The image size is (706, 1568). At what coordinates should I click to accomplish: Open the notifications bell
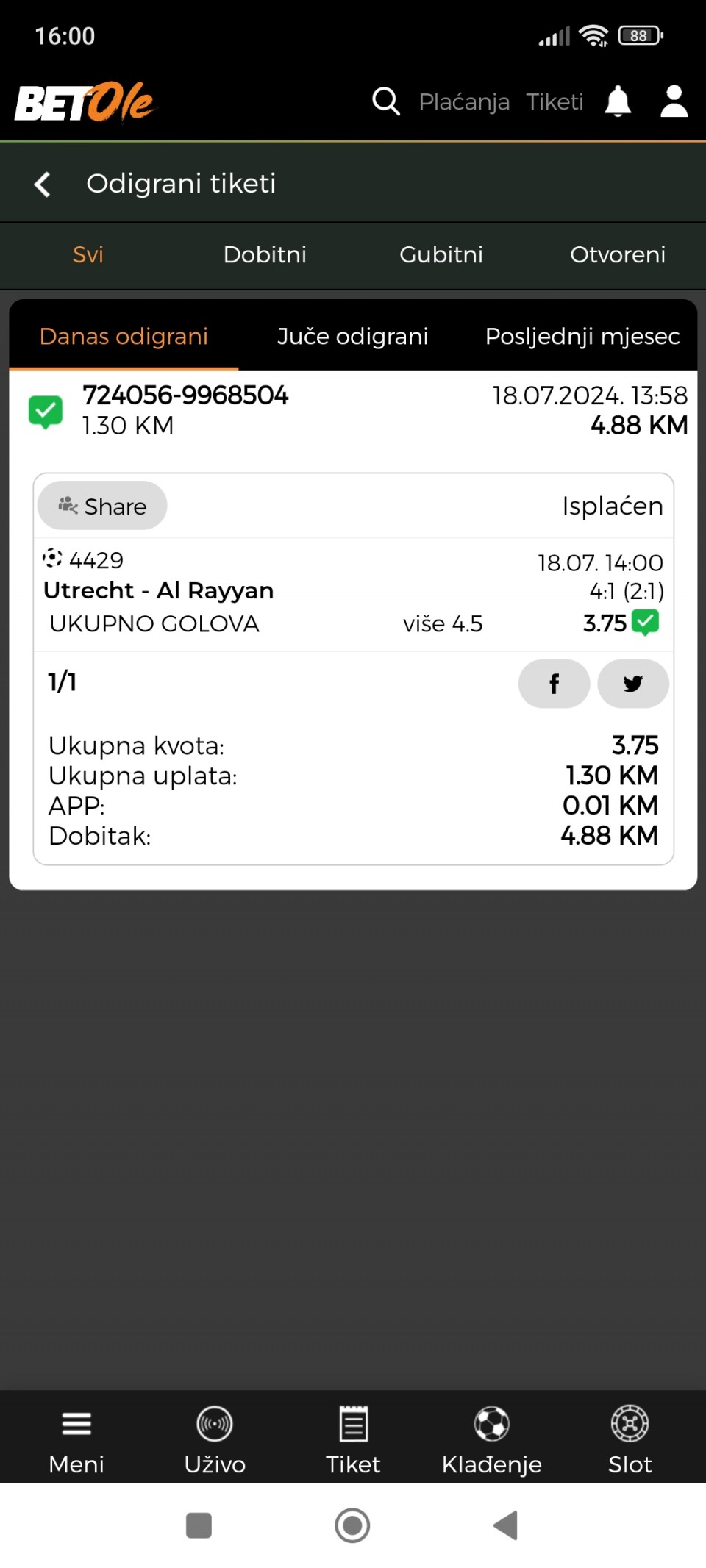[618, 101]
